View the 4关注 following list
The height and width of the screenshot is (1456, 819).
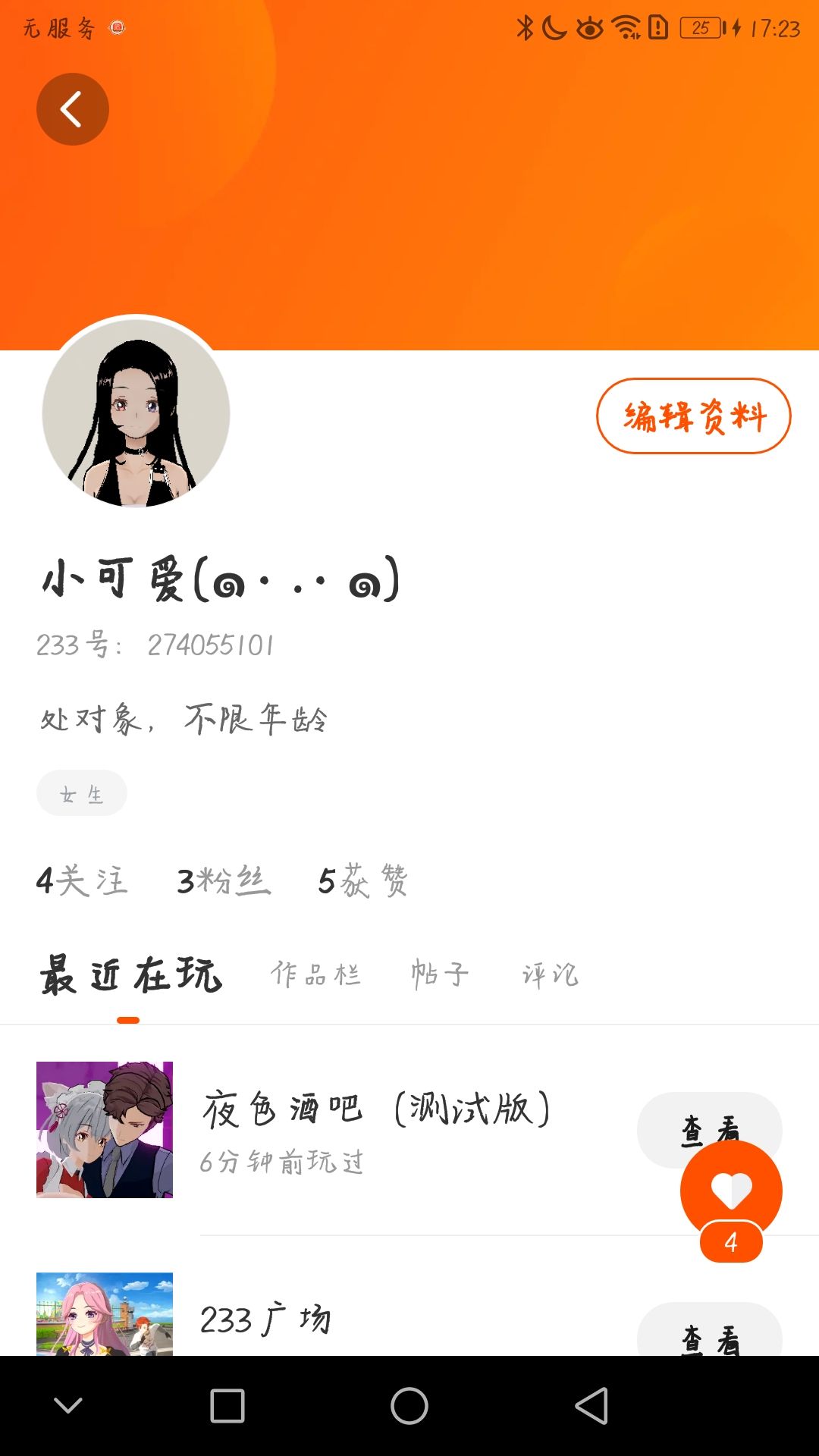pyautogui.click(x=82, y=881)
